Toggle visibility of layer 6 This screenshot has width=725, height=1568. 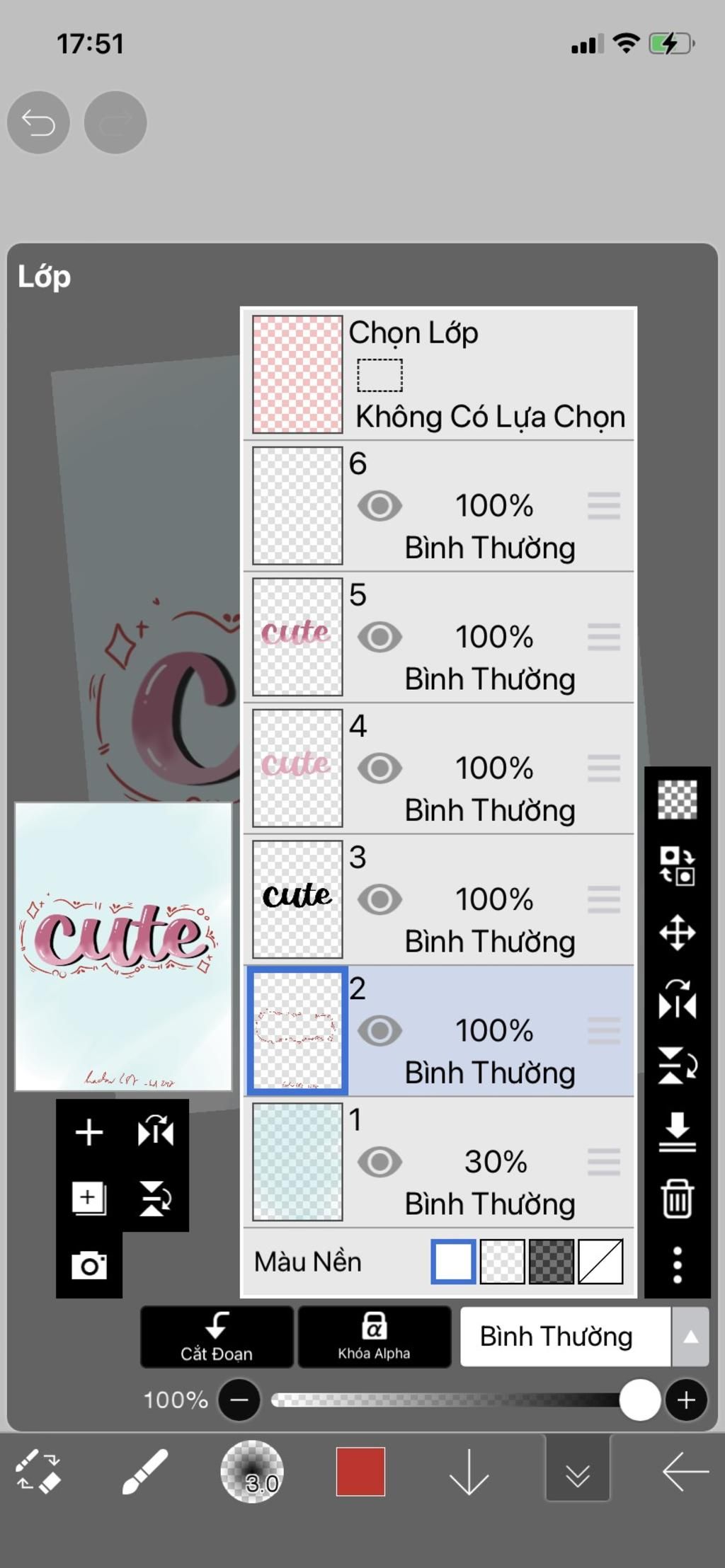(379, 506)
